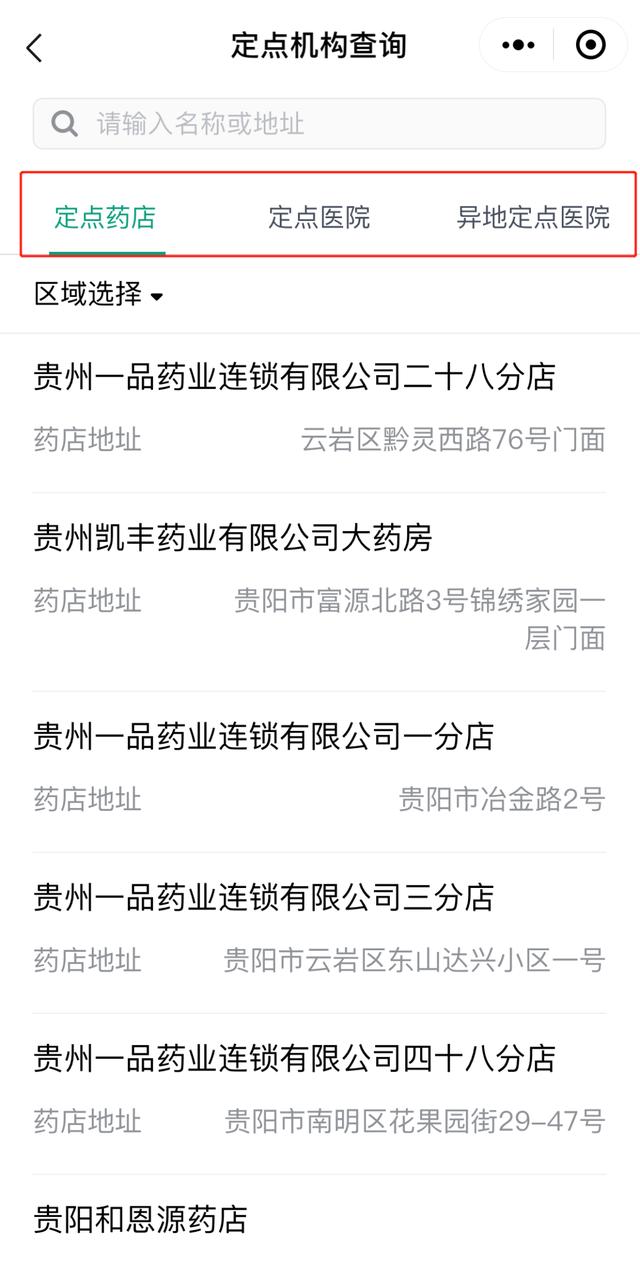Tap the name or address search field

pos(320,124)
